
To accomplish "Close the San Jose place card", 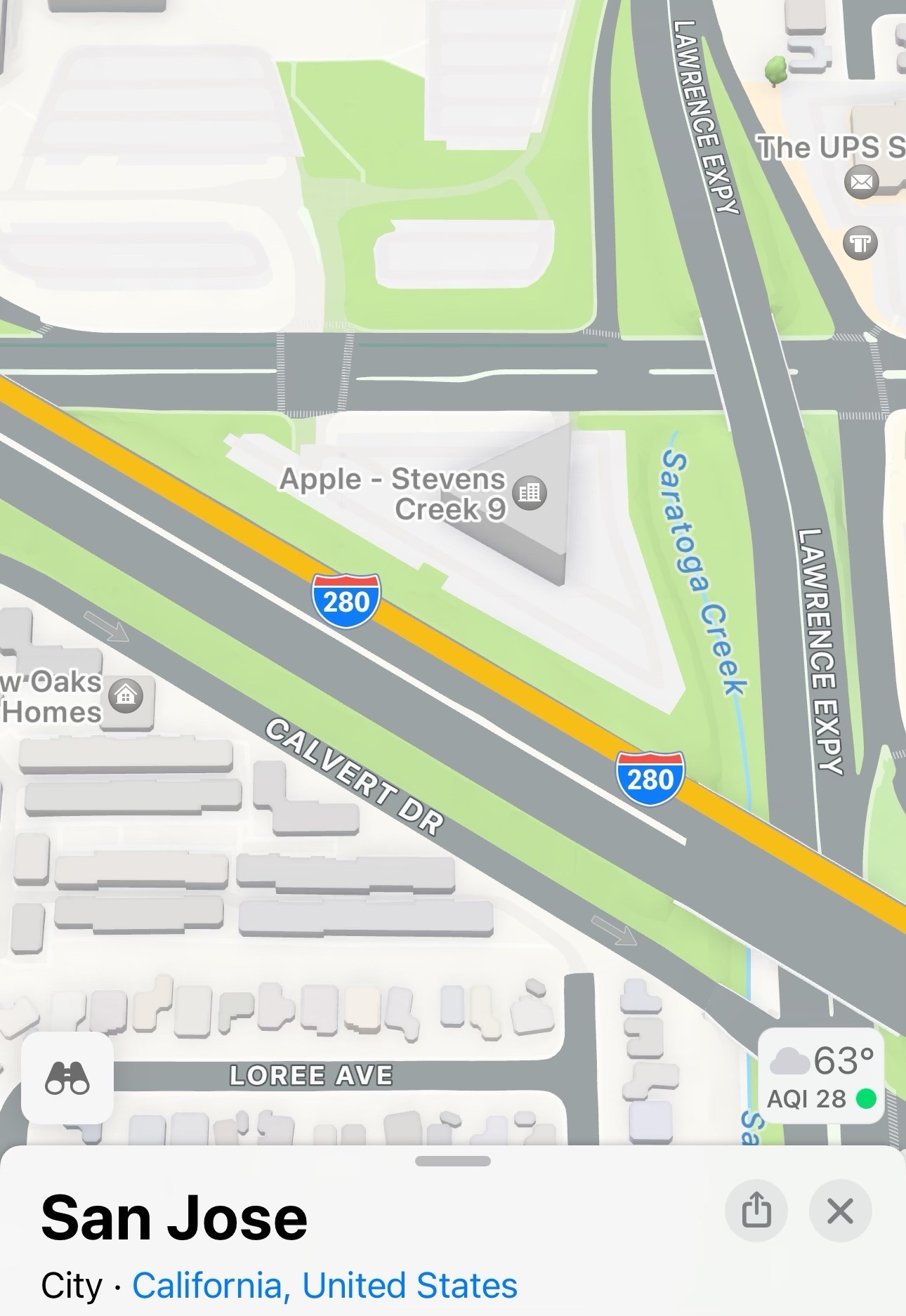I will pyautogui.click(x=840, y=1211).
